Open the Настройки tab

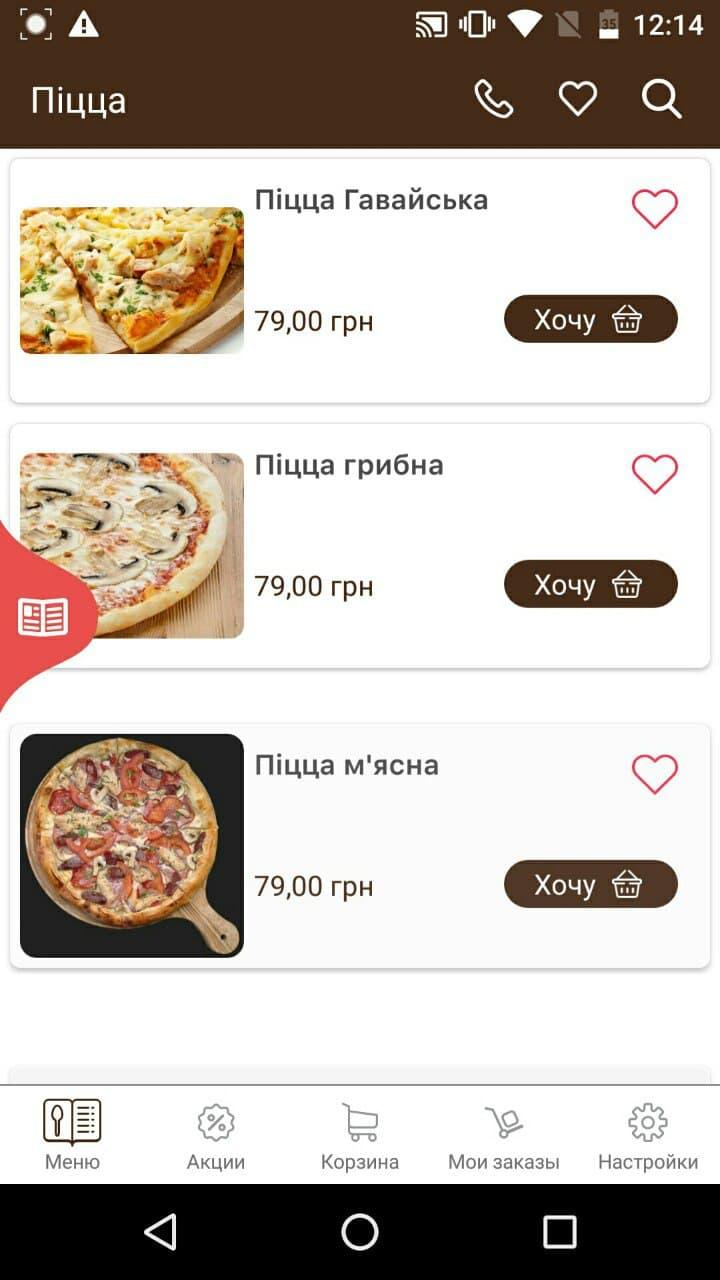(x=648, y=1135)
